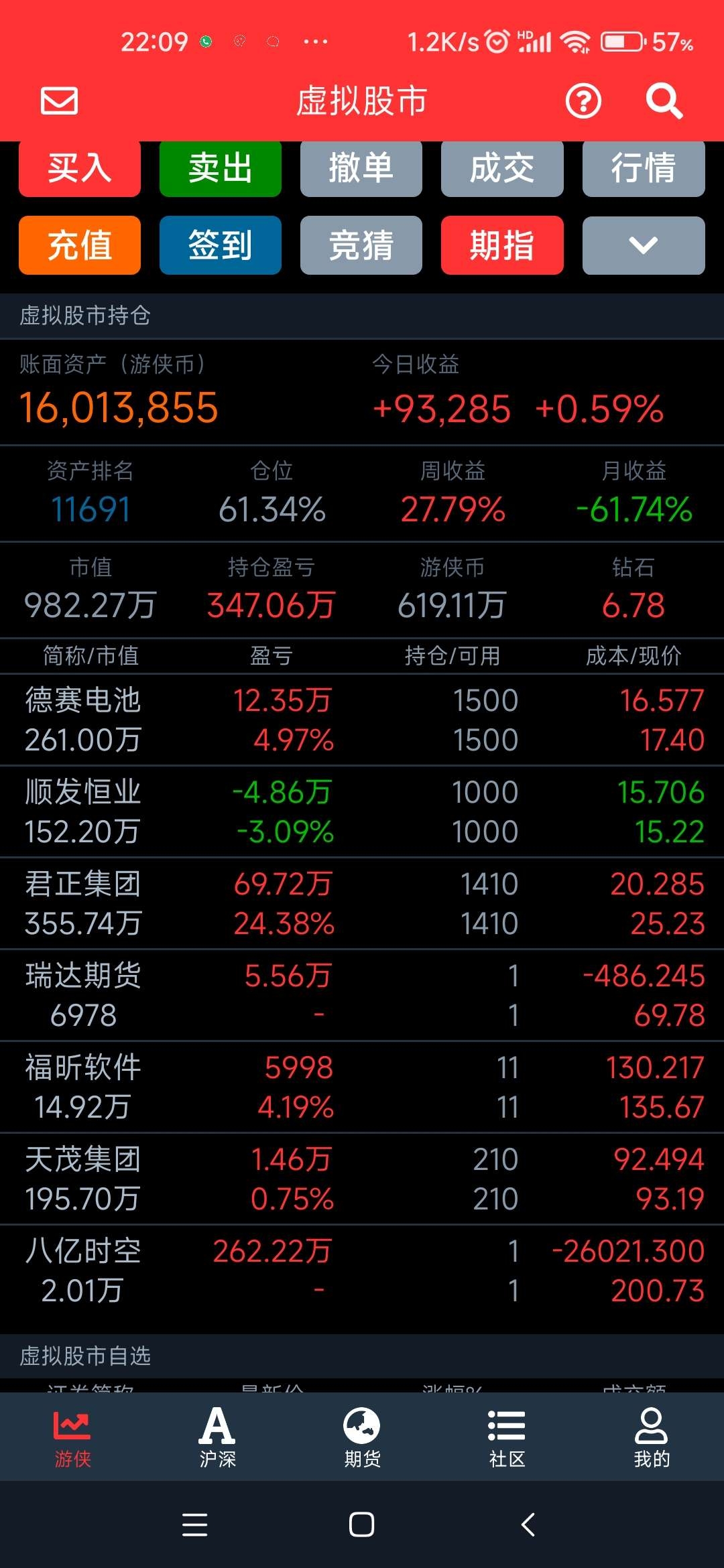The width and height of the screenshot is (724, 1568).
Task: Open the 我的 profile tab
Action: point(652,1437)
